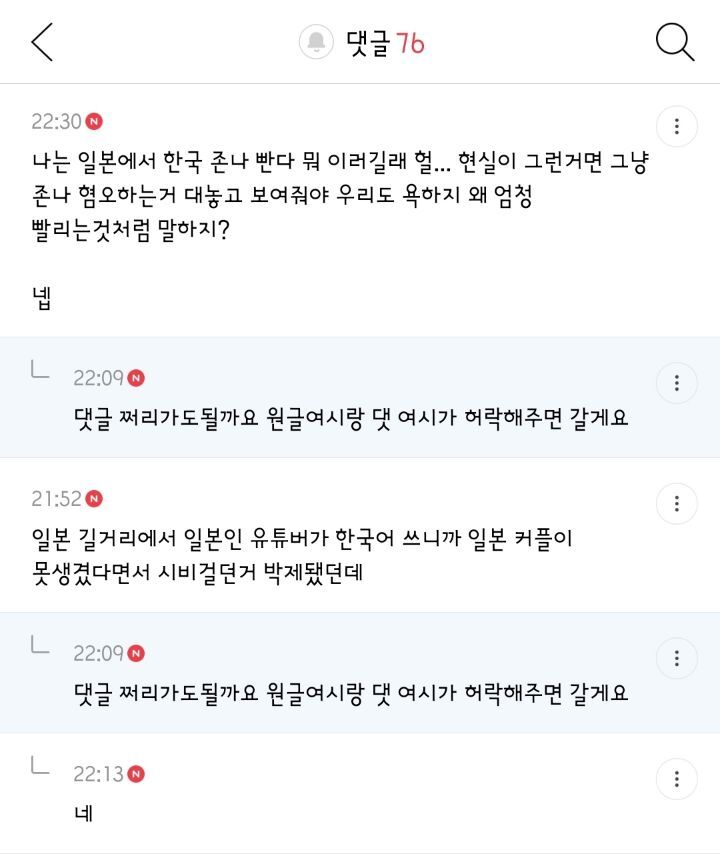Open the options menu on the 22:30 comment
This screenshot has height=866, width=720.
676,127
